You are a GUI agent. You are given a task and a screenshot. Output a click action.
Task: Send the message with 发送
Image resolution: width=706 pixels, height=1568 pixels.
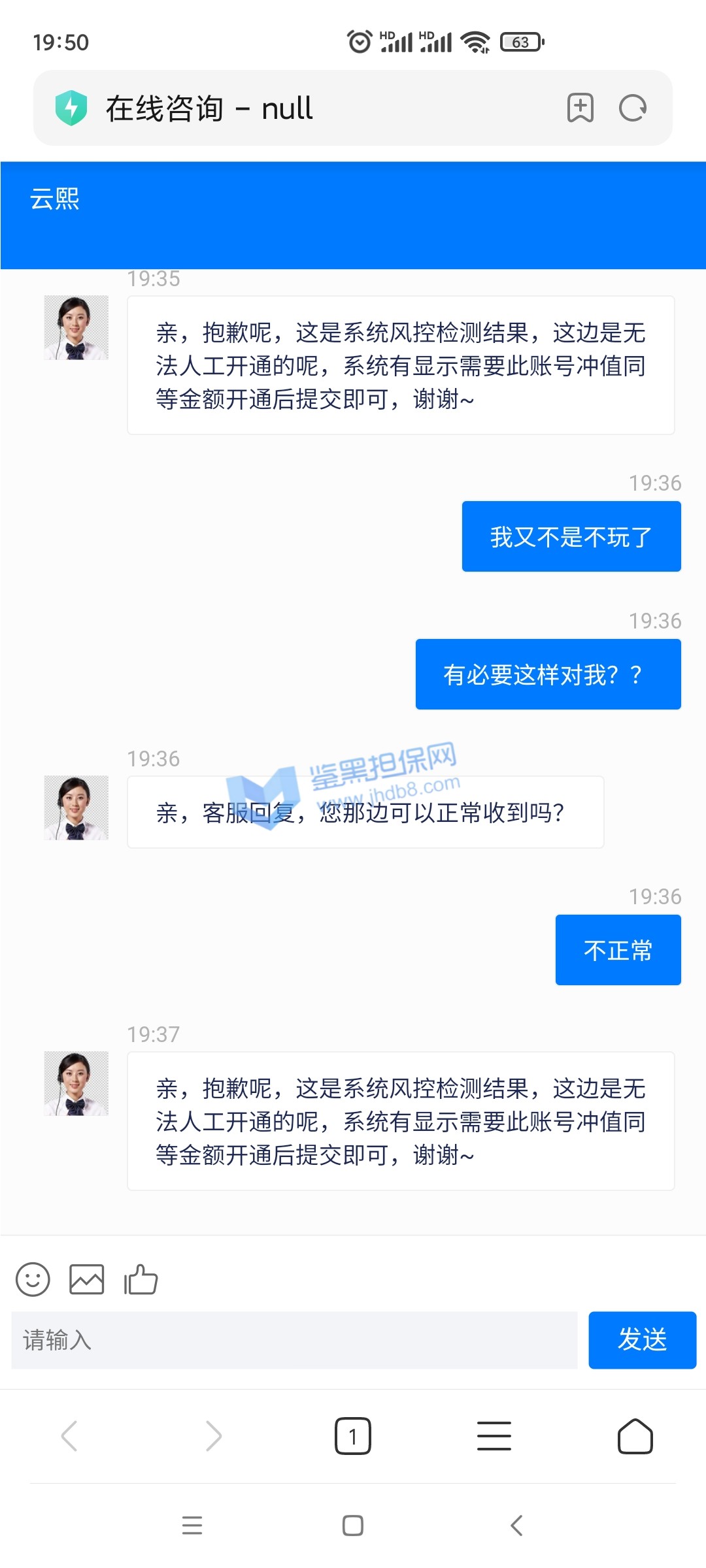(642, 1340)
